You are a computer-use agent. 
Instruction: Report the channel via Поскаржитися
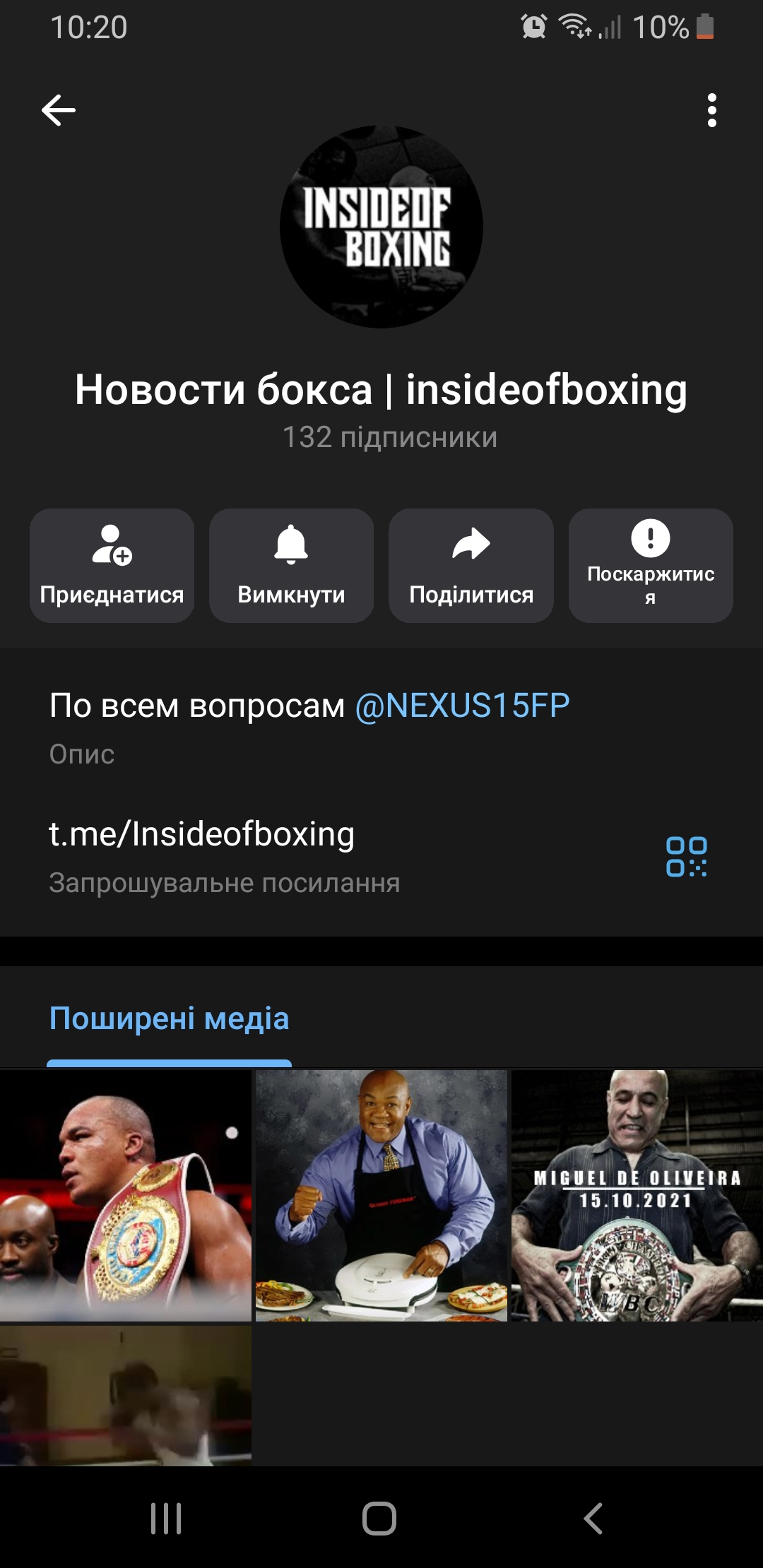click(x=651, y=566)
